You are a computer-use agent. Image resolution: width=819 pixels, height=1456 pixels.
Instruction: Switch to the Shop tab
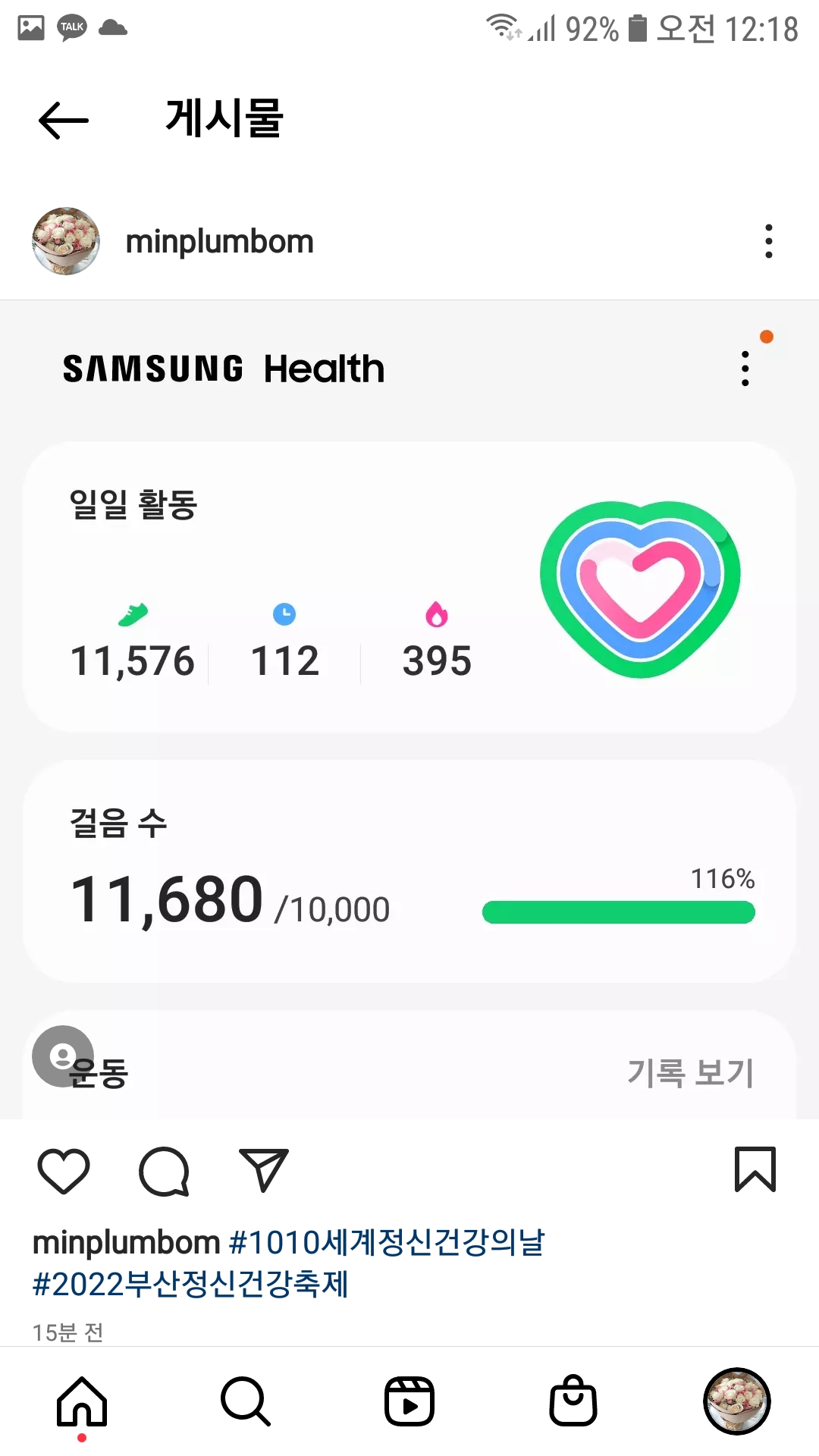click(573, 1401)
